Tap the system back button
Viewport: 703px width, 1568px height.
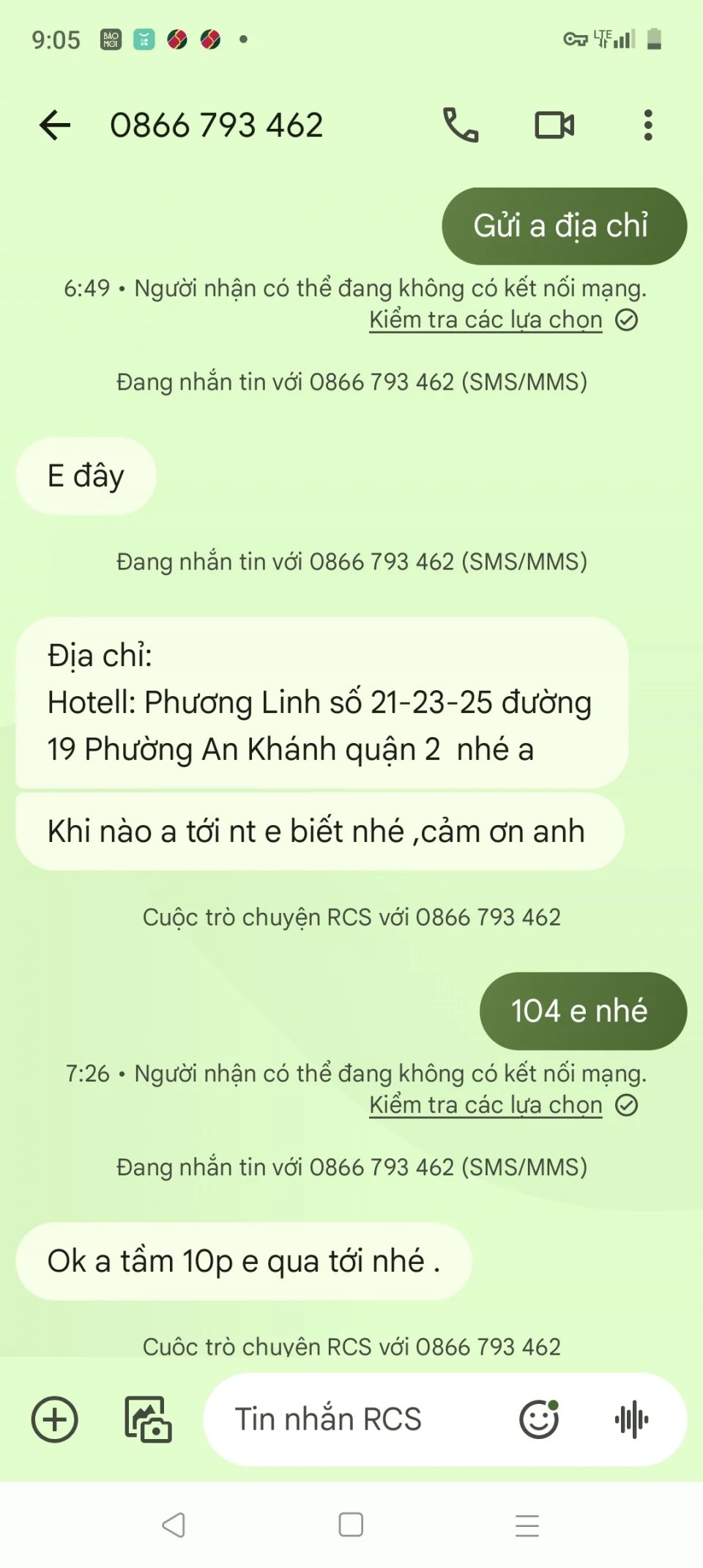point(174,1525)
